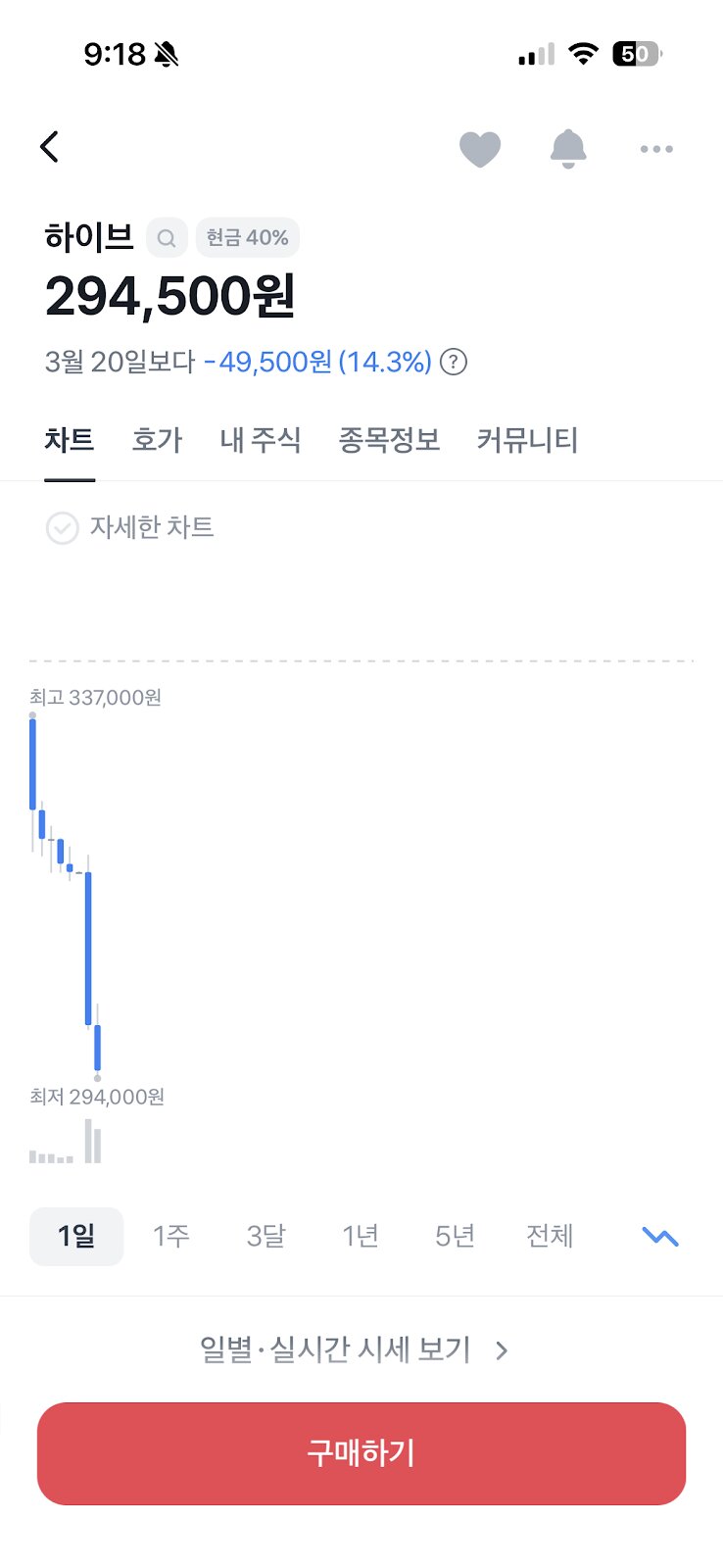
Task: Switch to the 내 주식 tab
Action: (261, 440)
